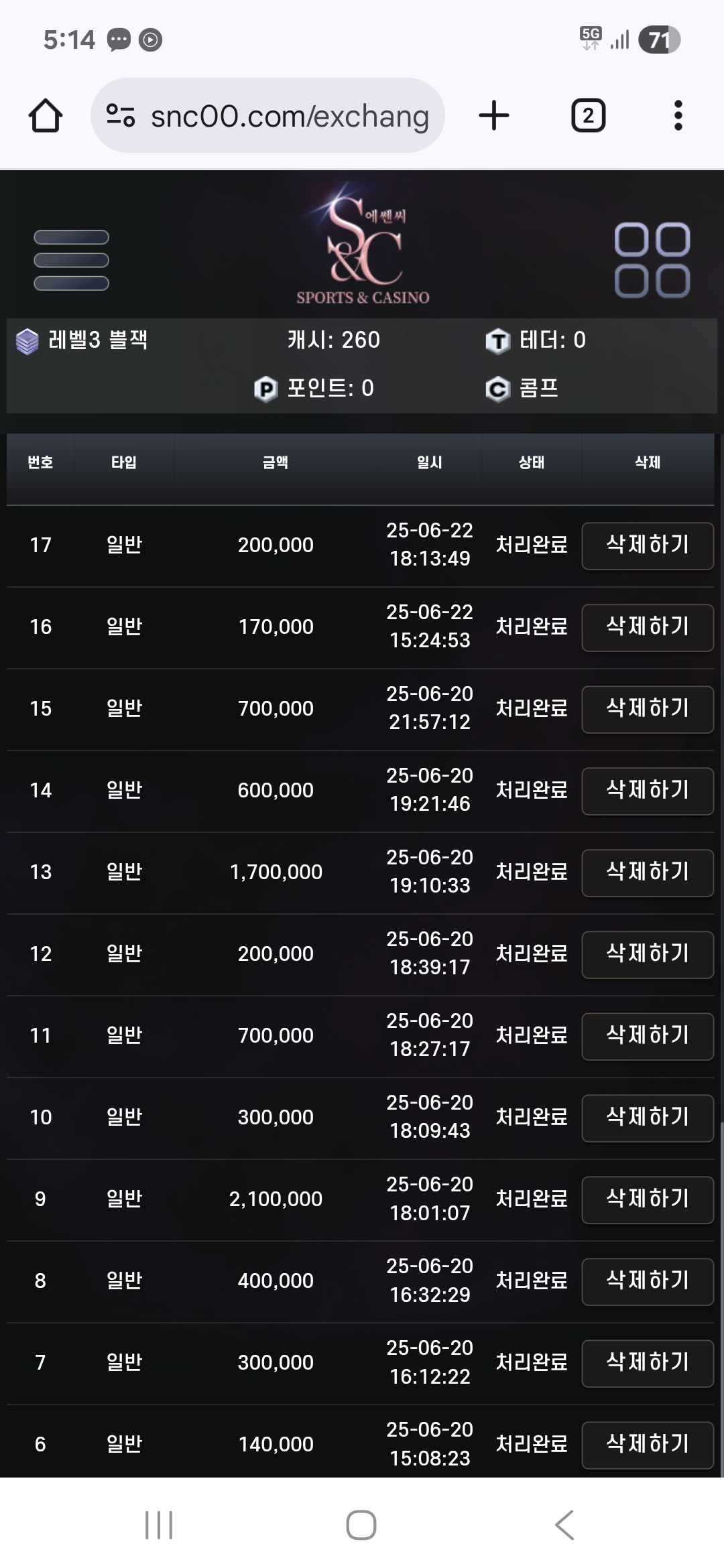Delete record number 7

[x=648, y=1363]
